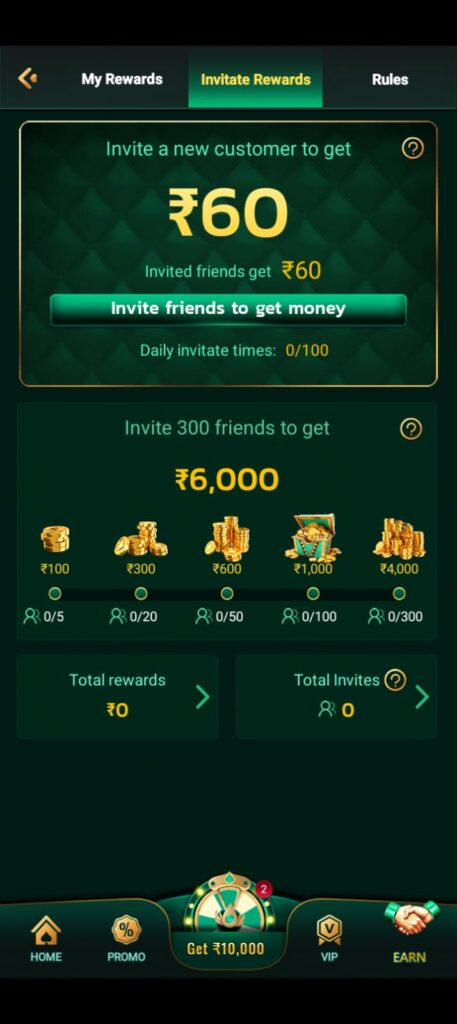Screen dimensions: 457x1024
Task: Select the EARN tab
Action: pyautogui.click(x=409, y=933)
